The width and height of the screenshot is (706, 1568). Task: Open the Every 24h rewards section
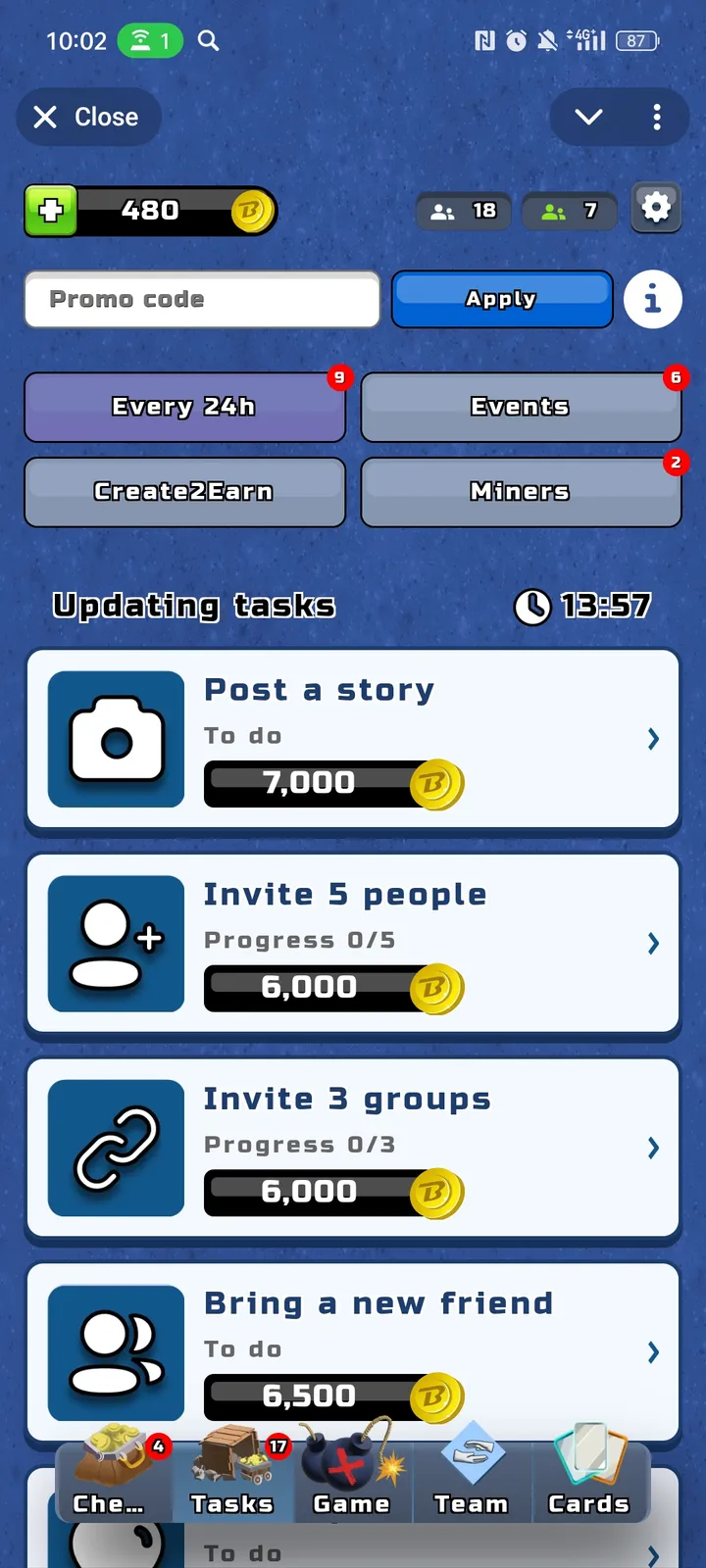[184, 407]
